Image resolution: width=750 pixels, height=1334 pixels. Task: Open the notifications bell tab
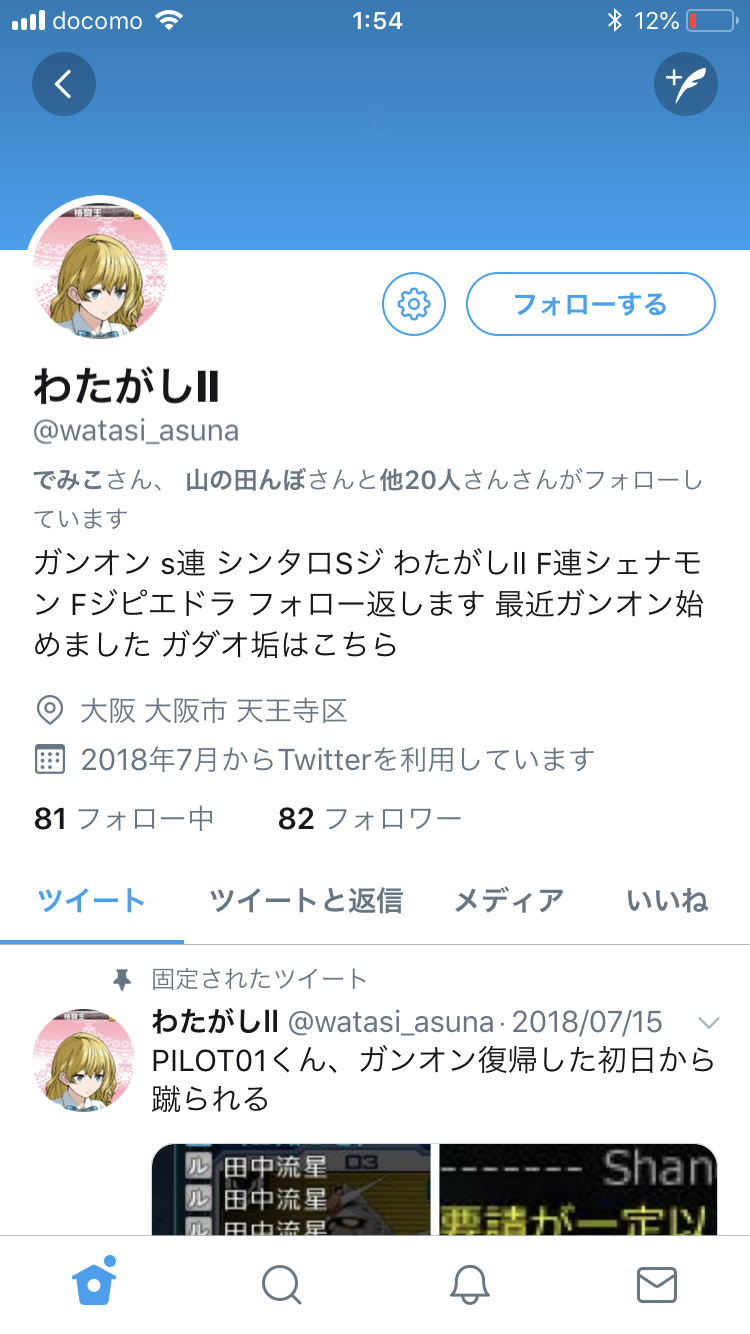click(x=469, y=1284)
